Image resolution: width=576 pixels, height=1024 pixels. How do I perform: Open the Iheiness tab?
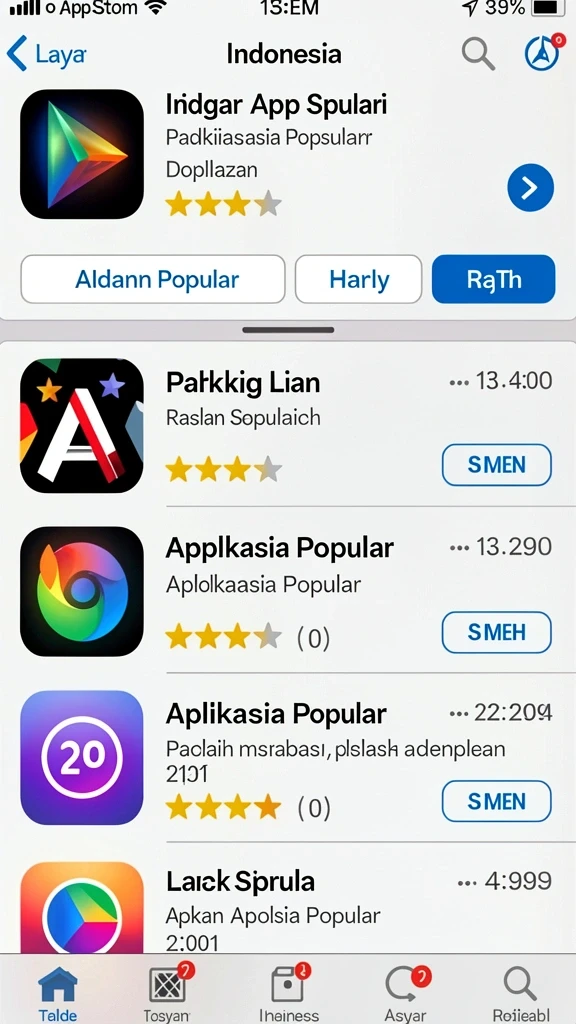tap(289, 993)
